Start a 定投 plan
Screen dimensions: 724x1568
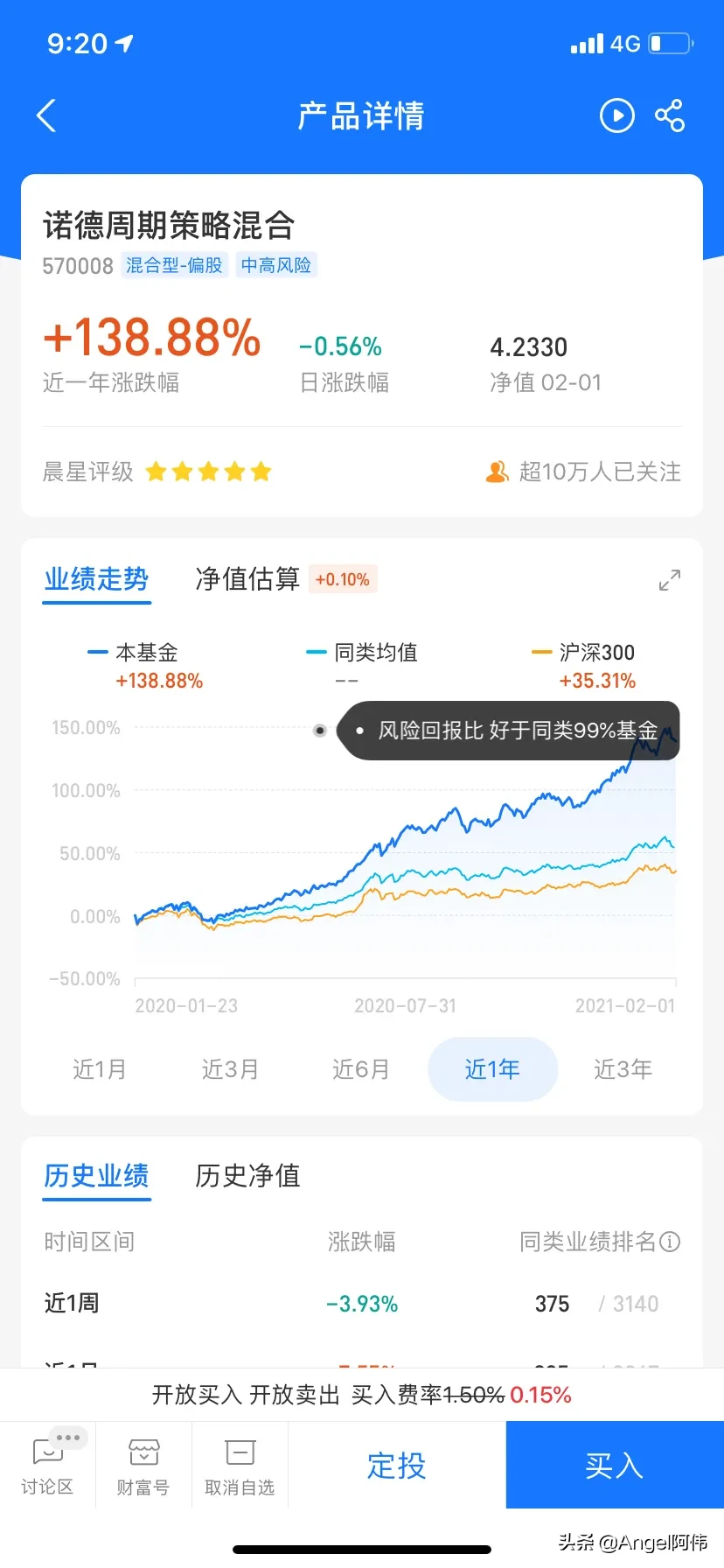click(396, 1466)
